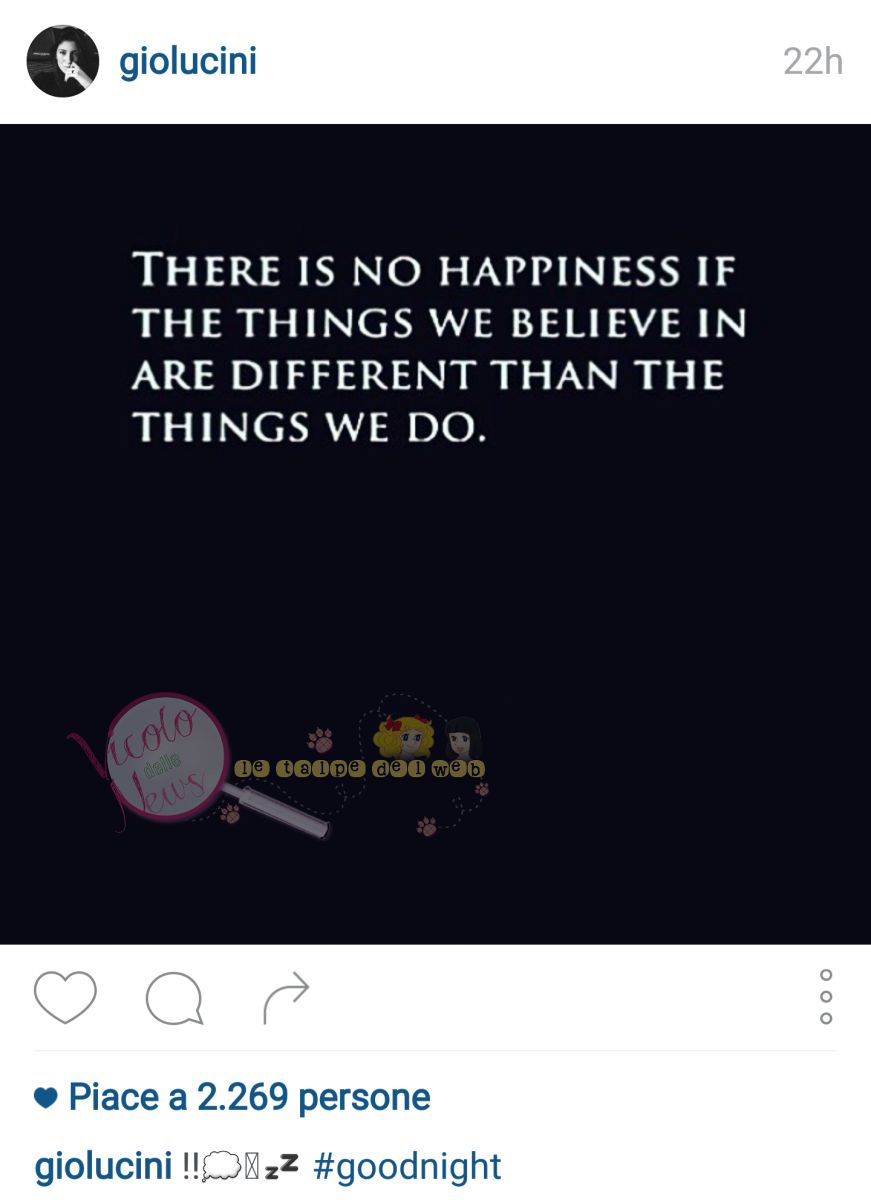The width and height of the screenshot is (871, 1200).
Task: Open giolucini's name in the caption
Action: (x=103, y=1166)
